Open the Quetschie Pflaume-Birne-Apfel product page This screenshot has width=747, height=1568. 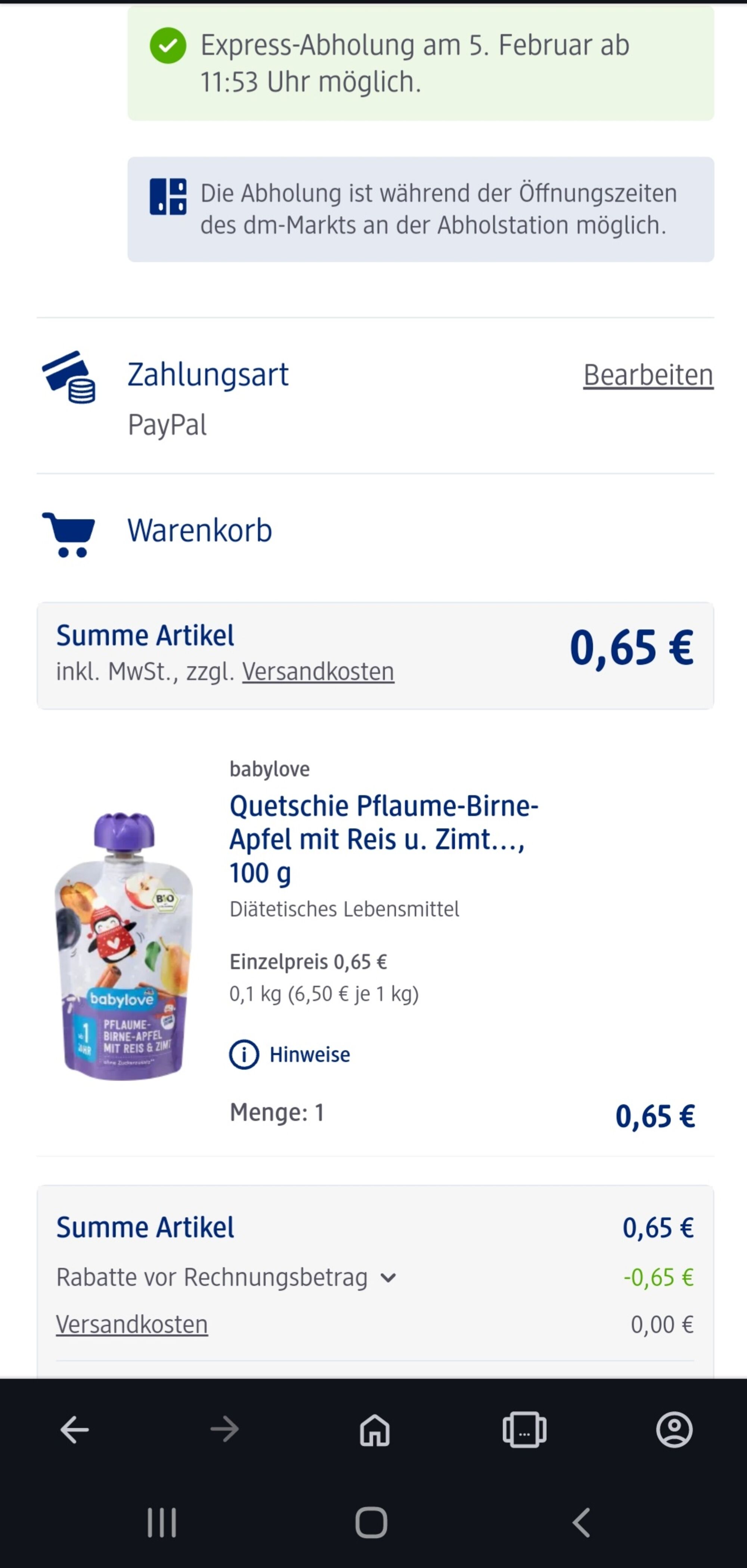[384, 839]
